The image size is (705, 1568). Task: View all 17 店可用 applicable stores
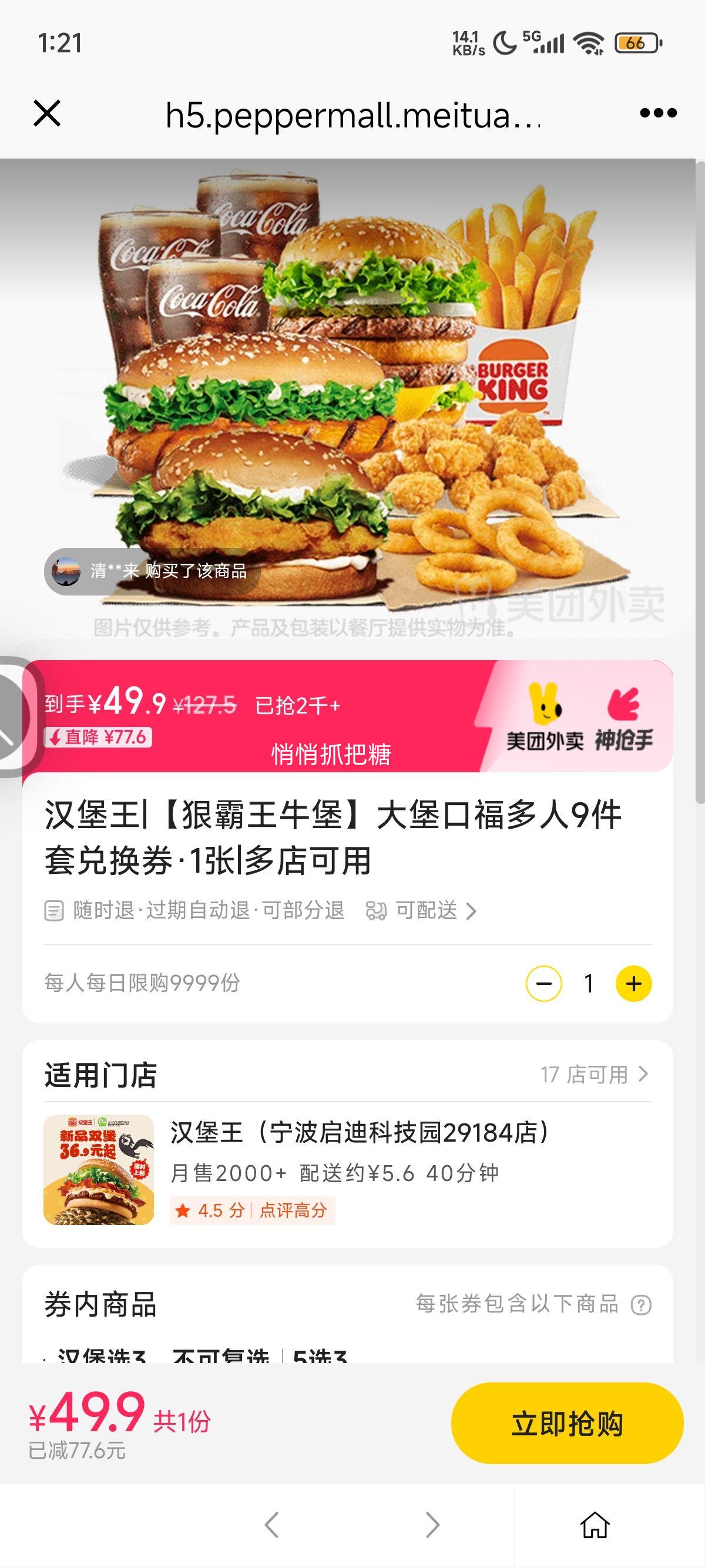coord(593,1074)
